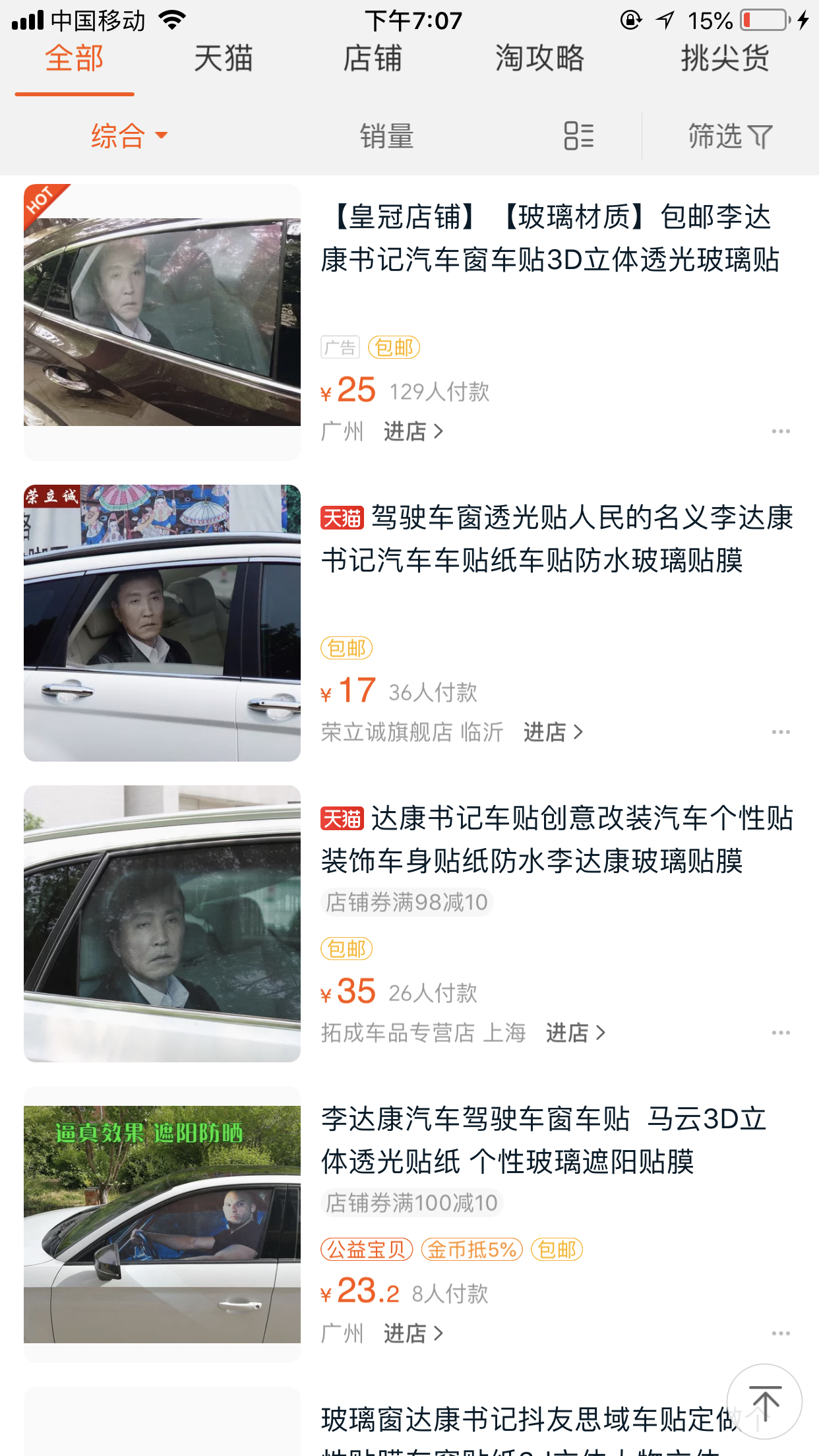Open more options on the first product
The image size is (819, 1456).
tap(782, 430)
